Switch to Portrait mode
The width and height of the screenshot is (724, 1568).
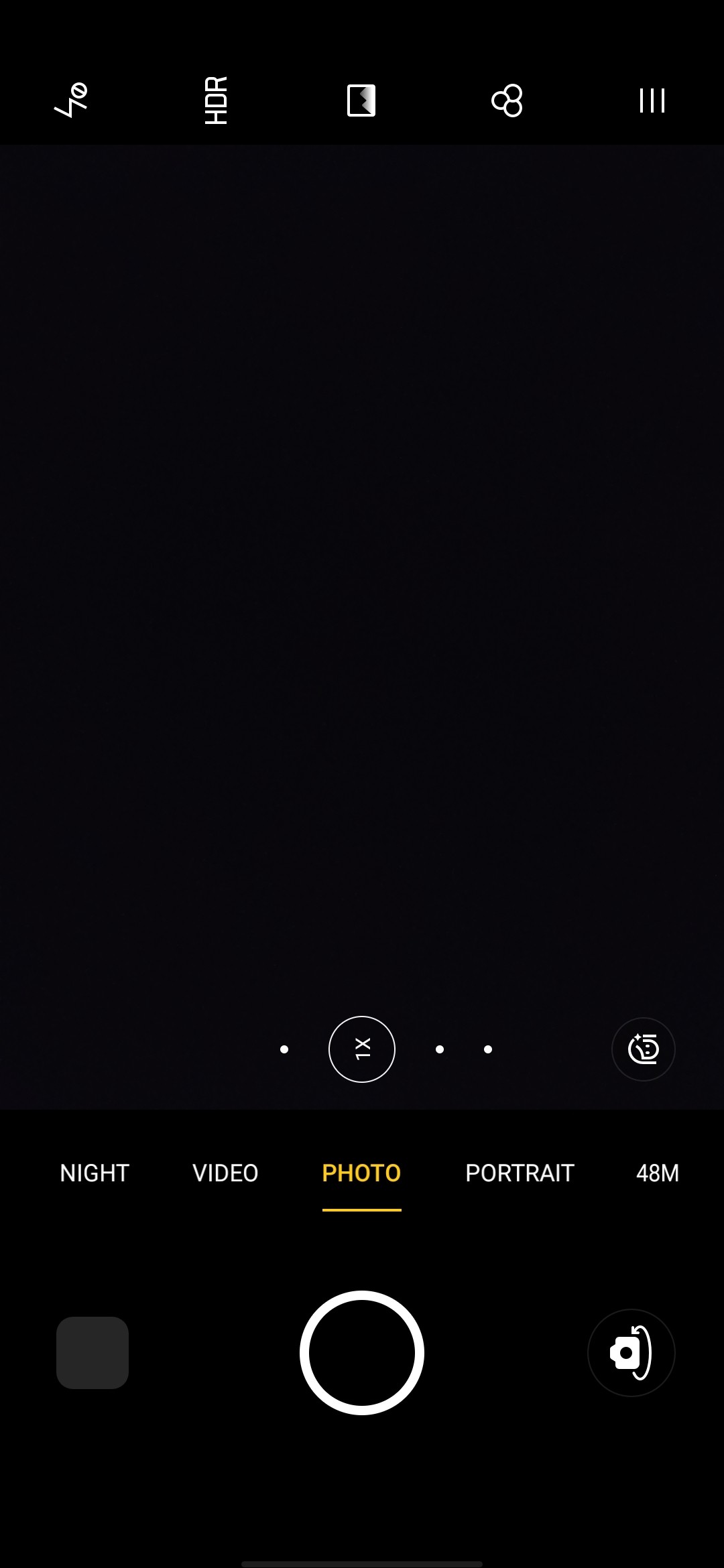tap(520, 1173)
